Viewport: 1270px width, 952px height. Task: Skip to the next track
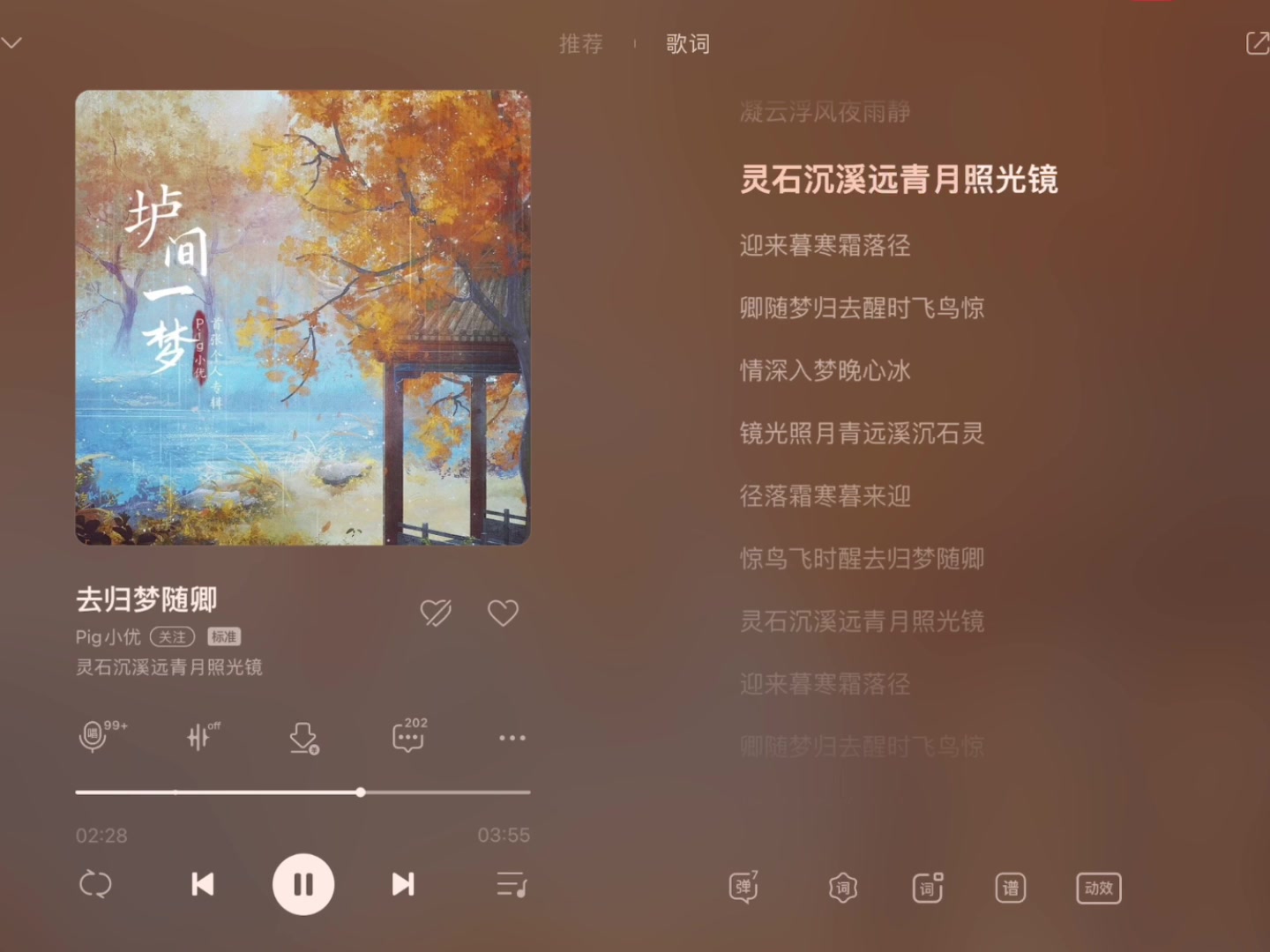coord(403,884)
